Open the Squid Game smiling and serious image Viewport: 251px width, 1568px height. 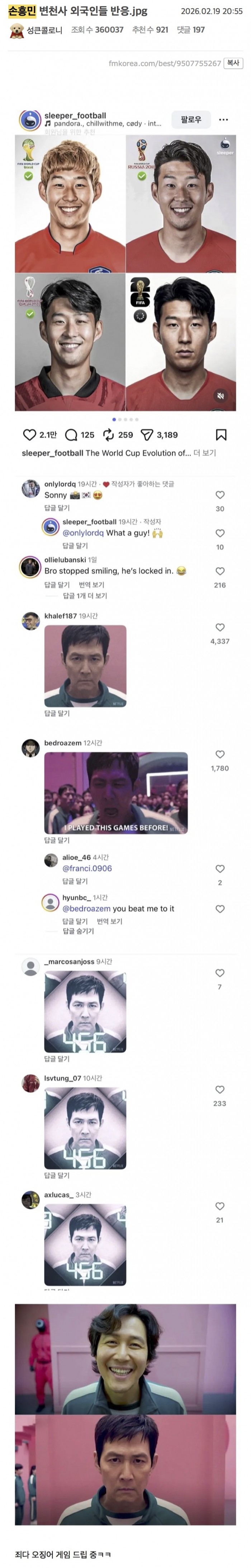[125, 1414]
